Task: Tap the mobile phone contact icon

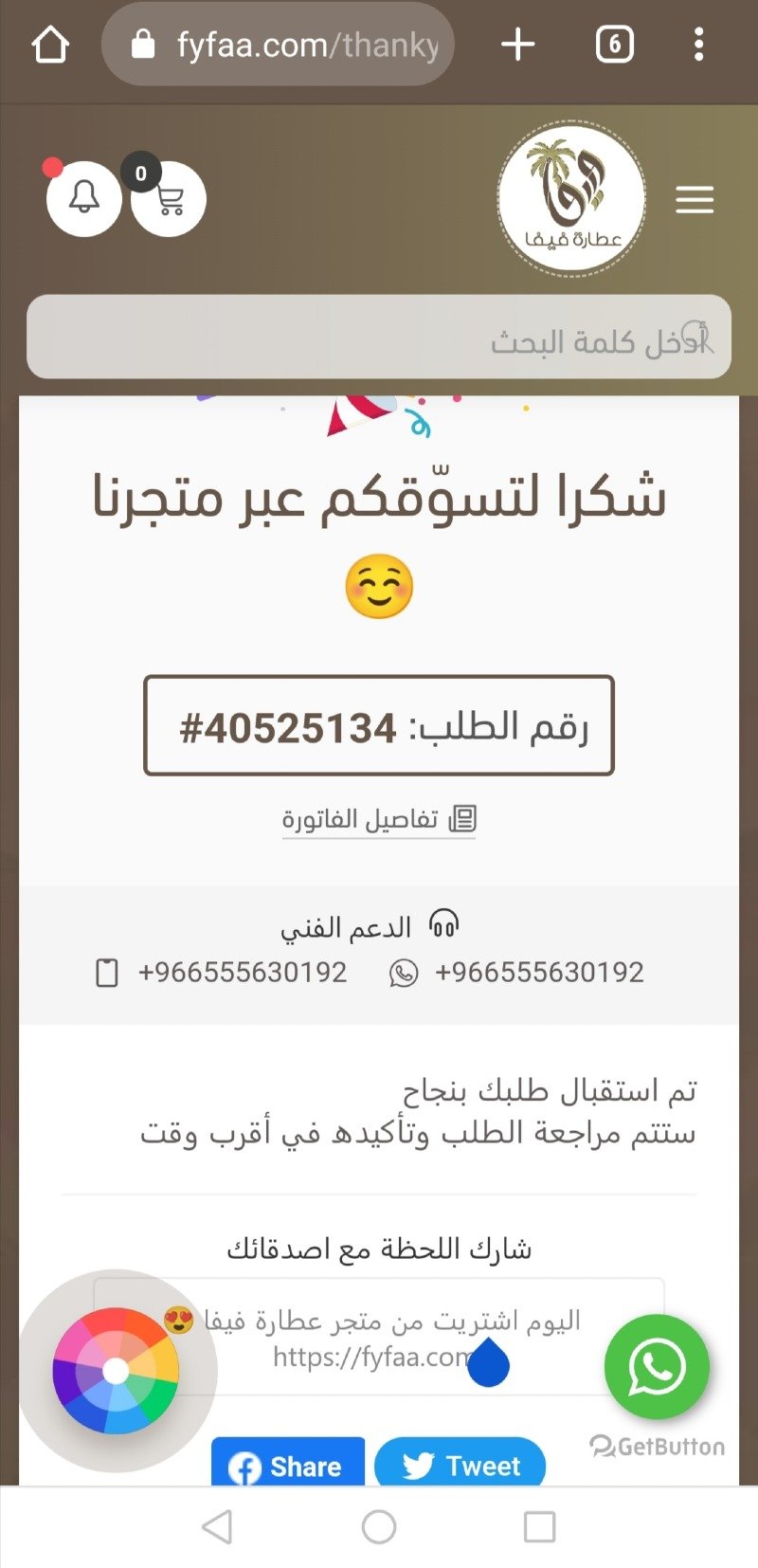Action: pyautogui.click(x=107, y=972)
